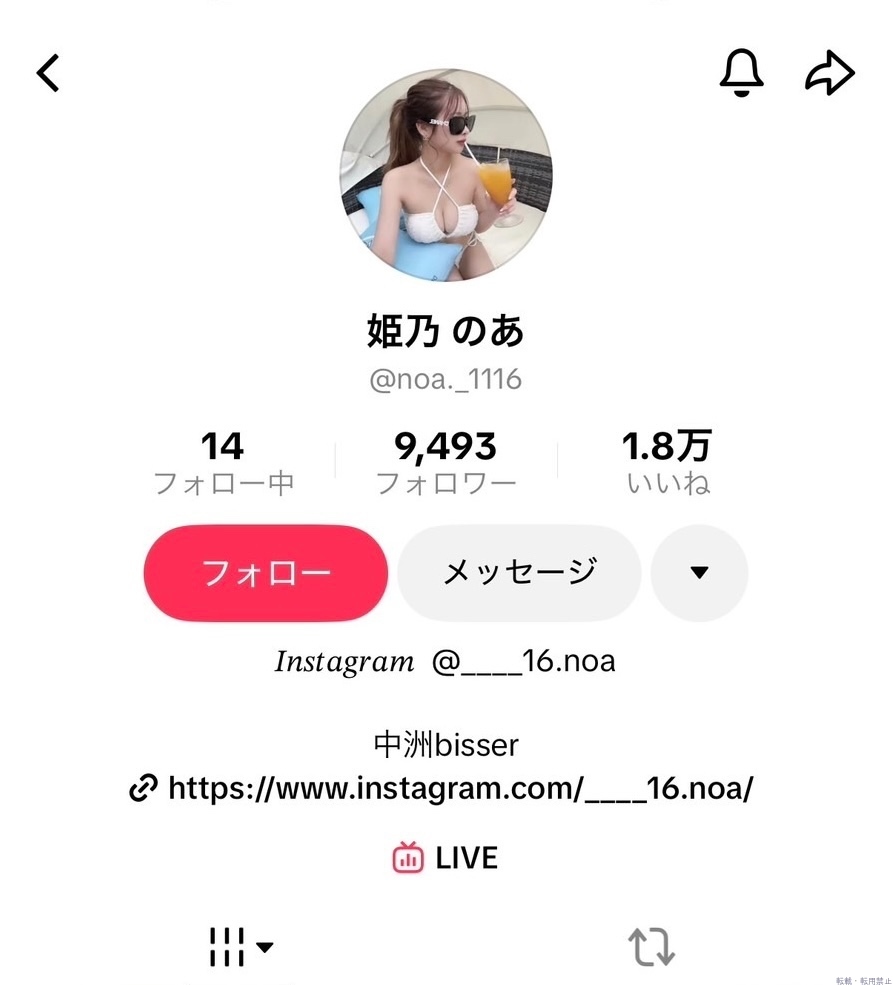Go back using the top-left arrow

[48, 73]
